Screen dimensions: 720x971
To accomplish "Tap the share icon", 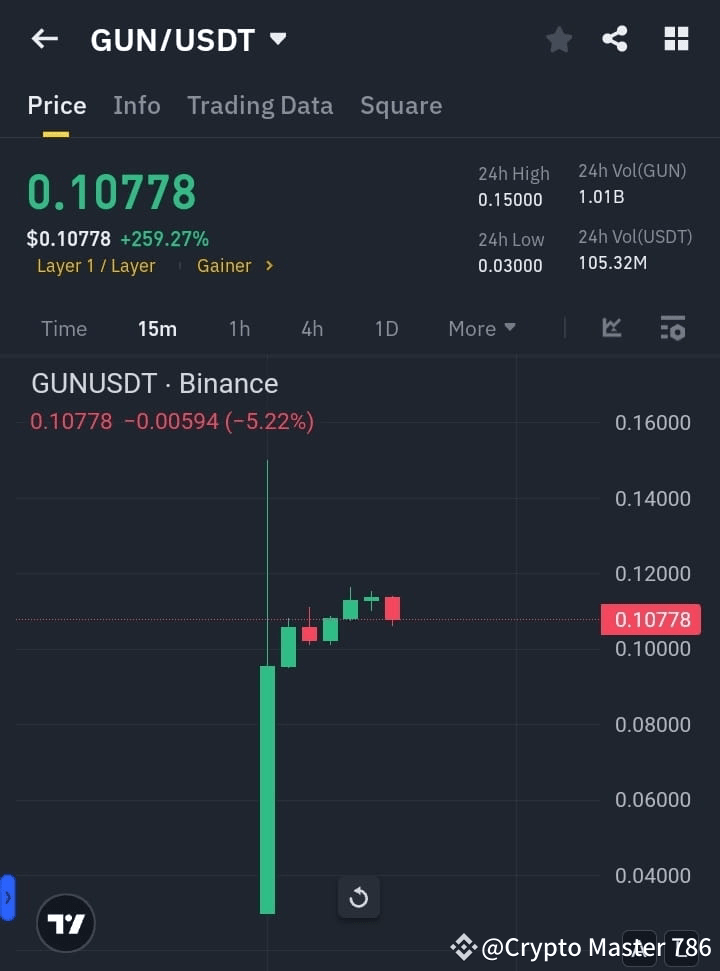I will [615, 39].
